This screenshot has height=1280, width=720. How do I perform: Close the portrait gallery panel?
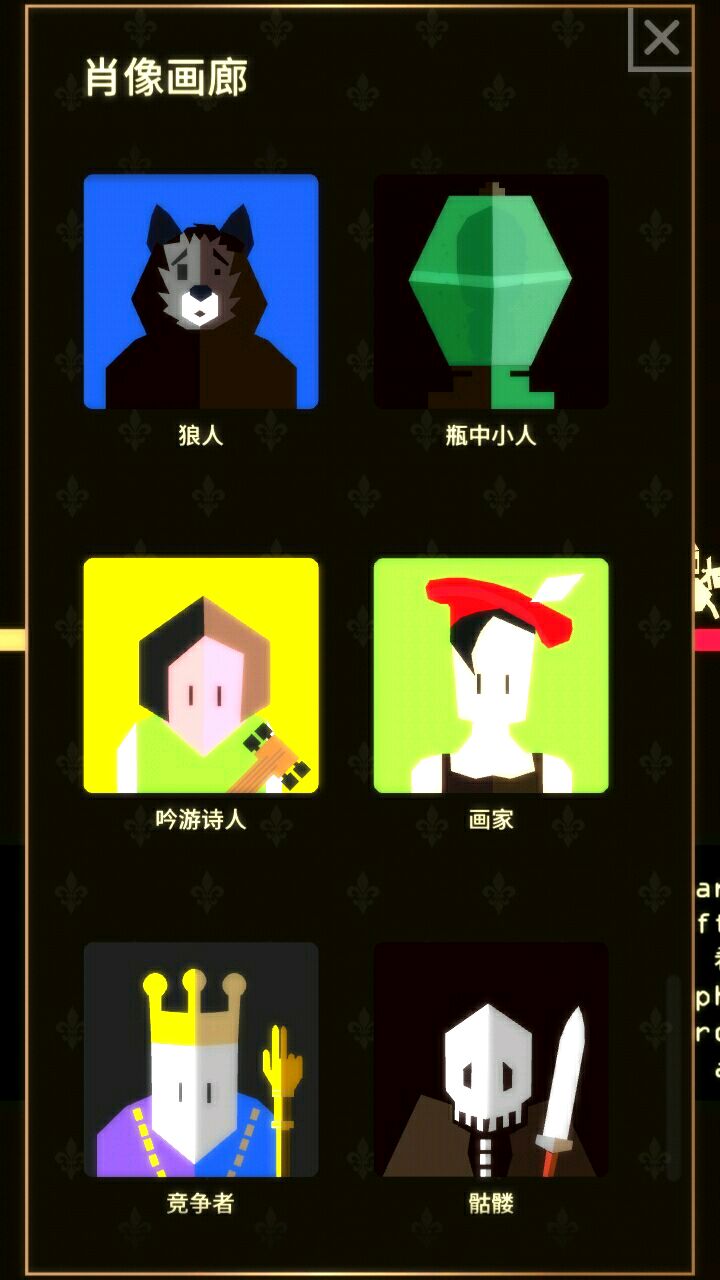(x=661, y=40)
